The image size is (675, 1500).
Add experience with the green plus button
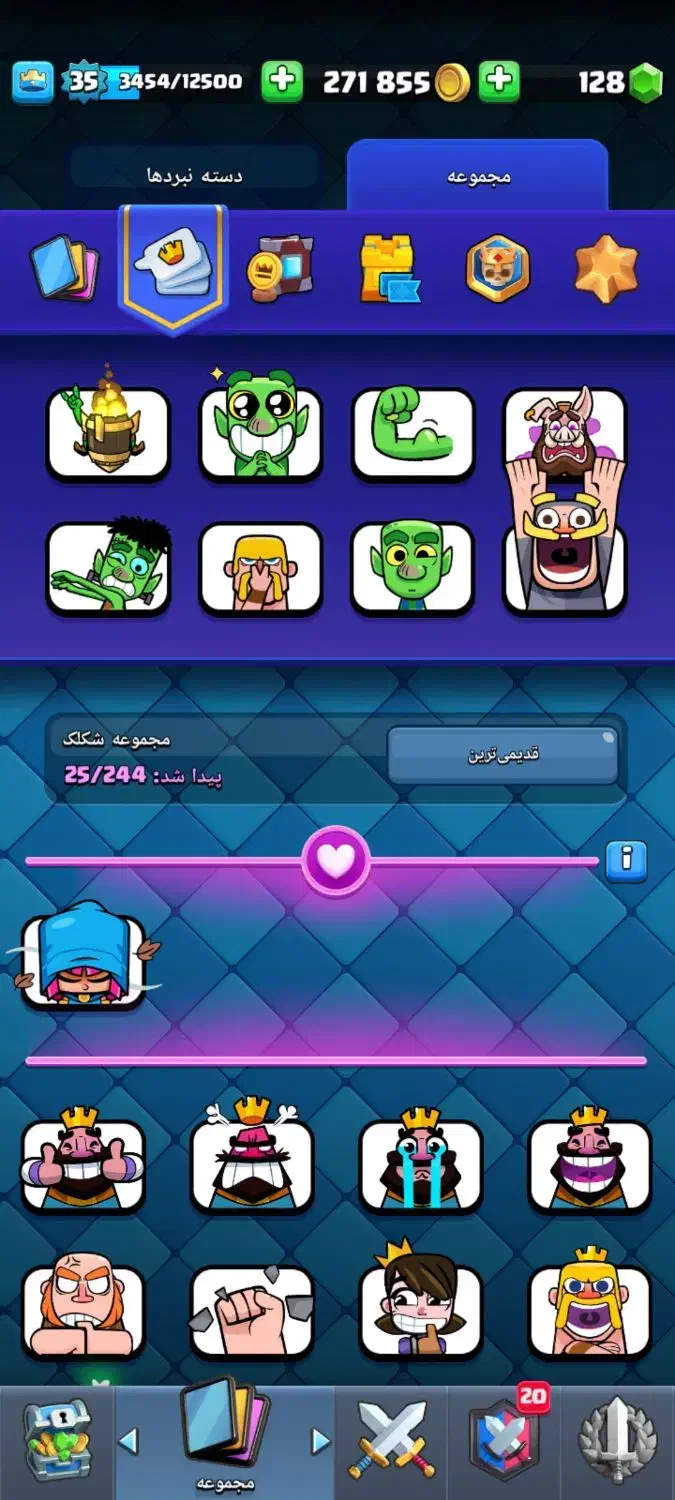(282, 82)
